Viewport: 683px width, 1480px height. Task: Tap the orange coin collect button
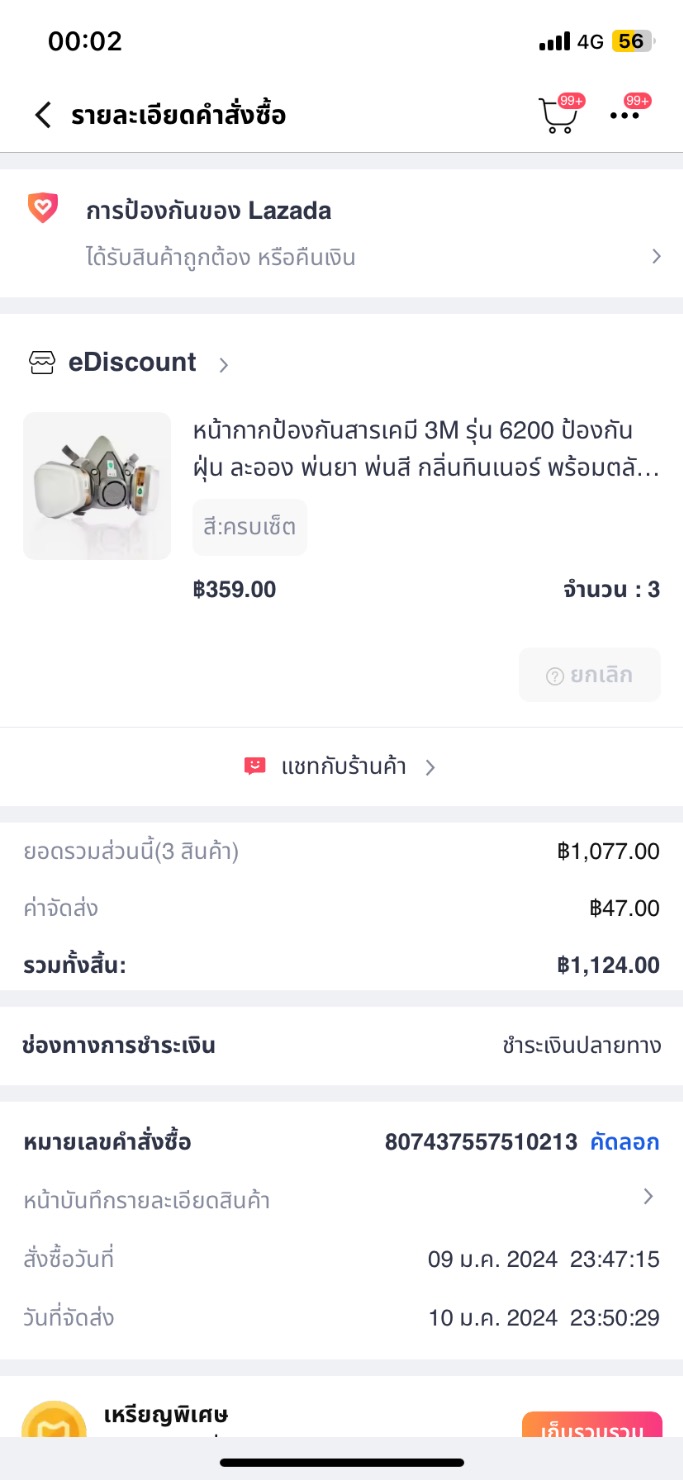[x=591, y=1427]
